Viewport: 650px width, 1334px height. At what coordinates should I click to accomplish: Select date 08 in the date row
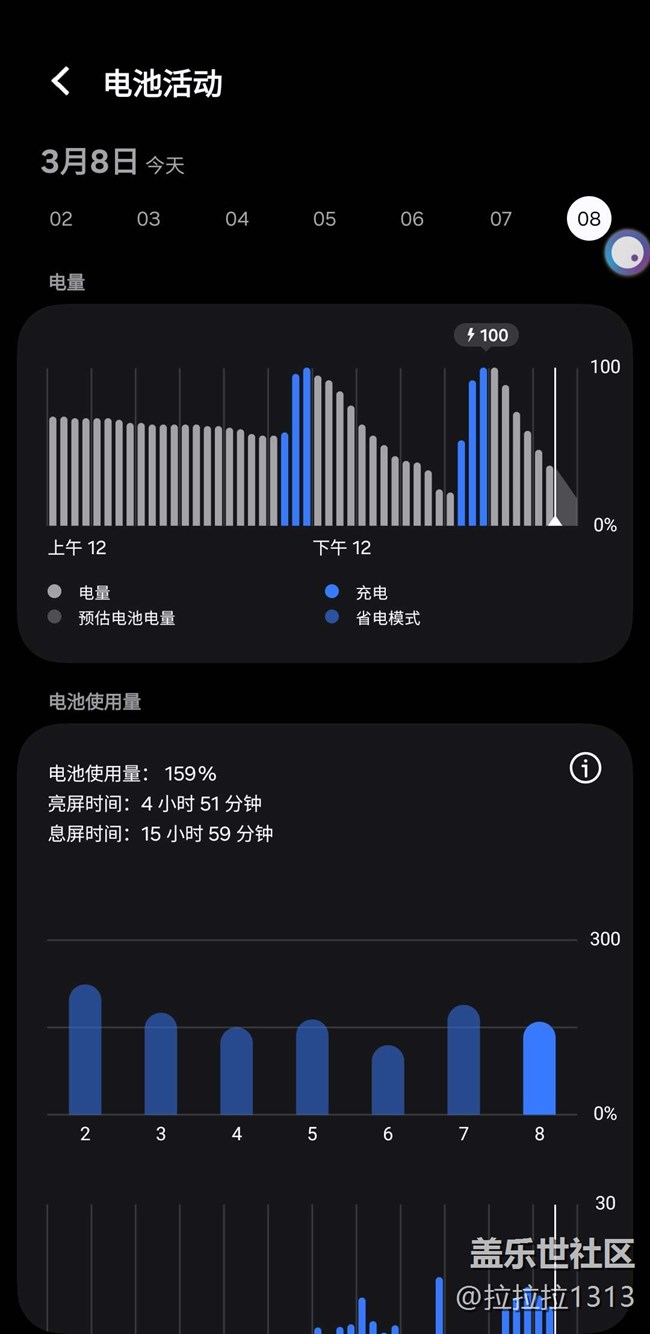pyautogui.click(x=589, y=219)
